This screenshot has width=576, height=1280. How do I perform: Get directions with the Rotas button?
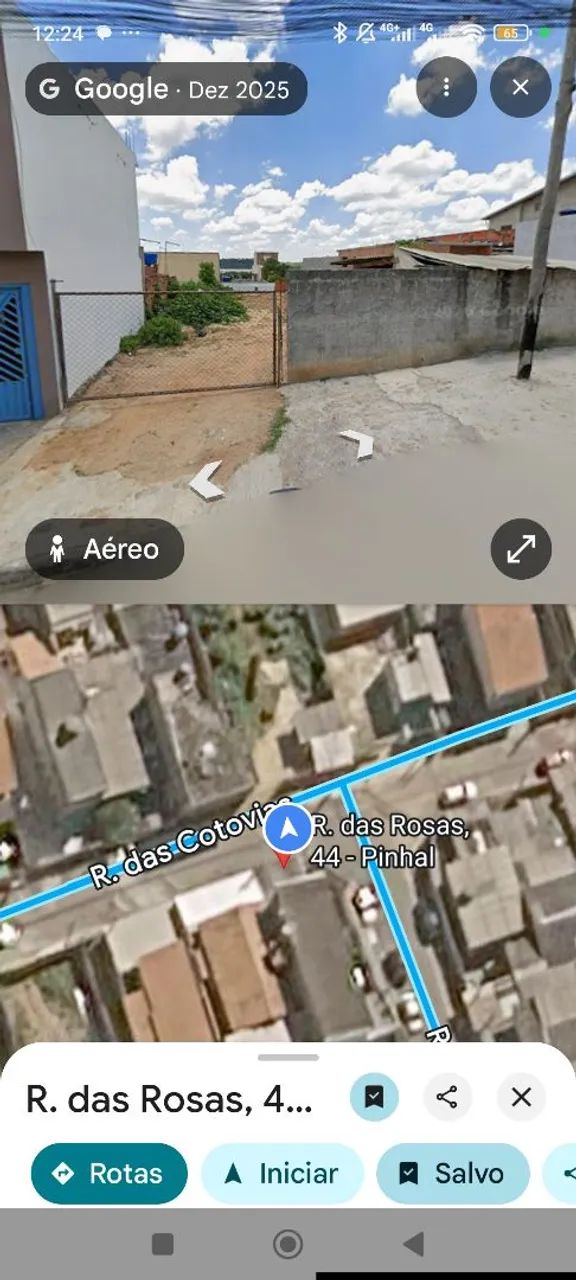[109, 1173]
